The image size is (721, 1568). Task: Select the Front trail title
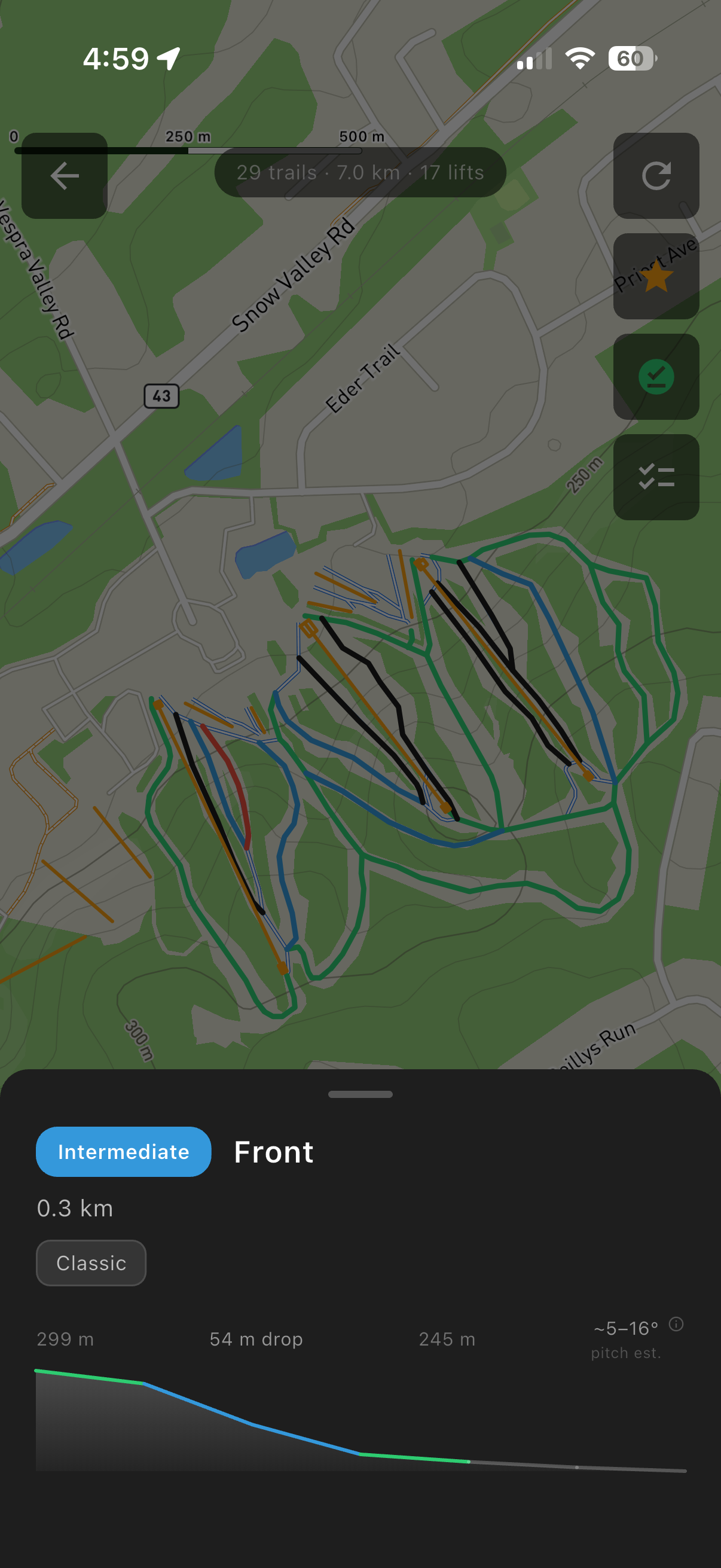273,1151
